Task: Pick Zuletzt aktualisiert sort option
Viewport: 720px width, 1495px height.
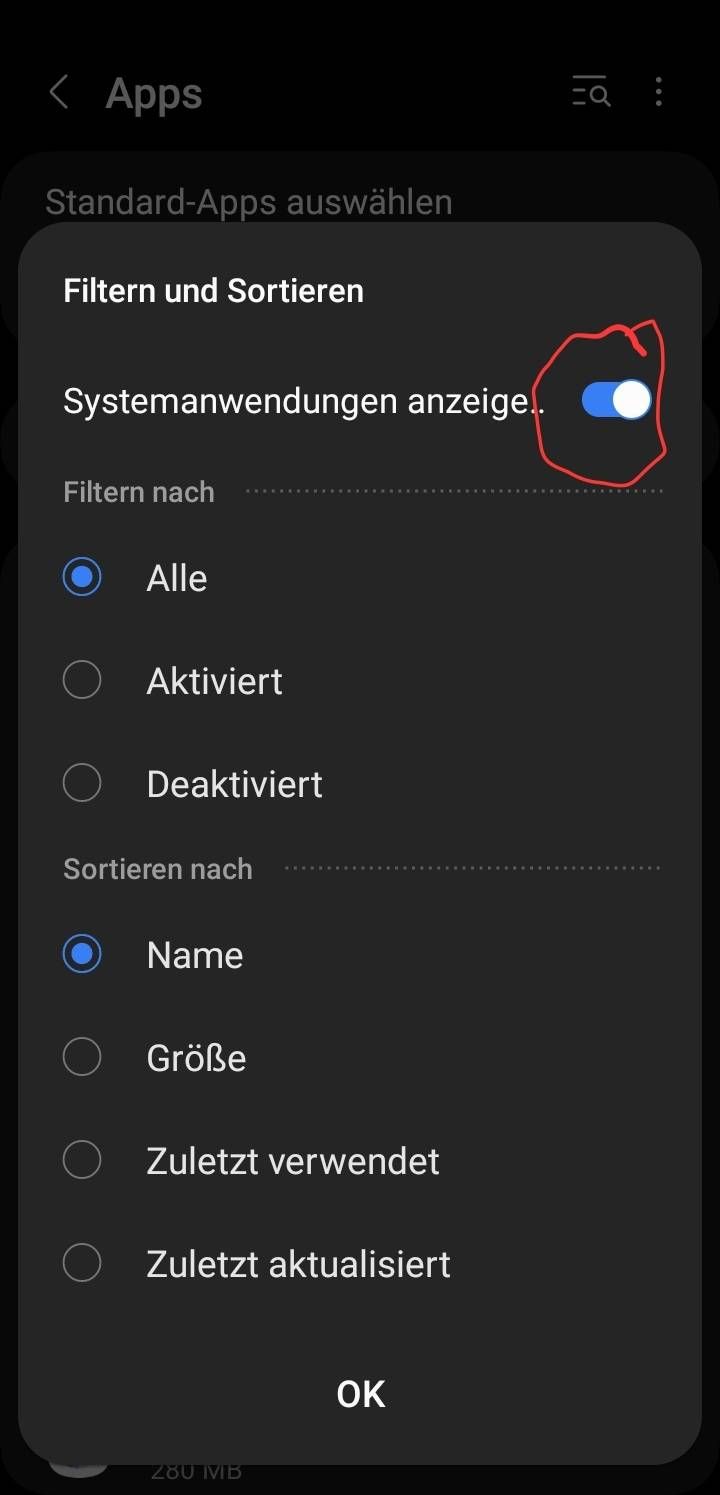Action: tap(82, 1264)
